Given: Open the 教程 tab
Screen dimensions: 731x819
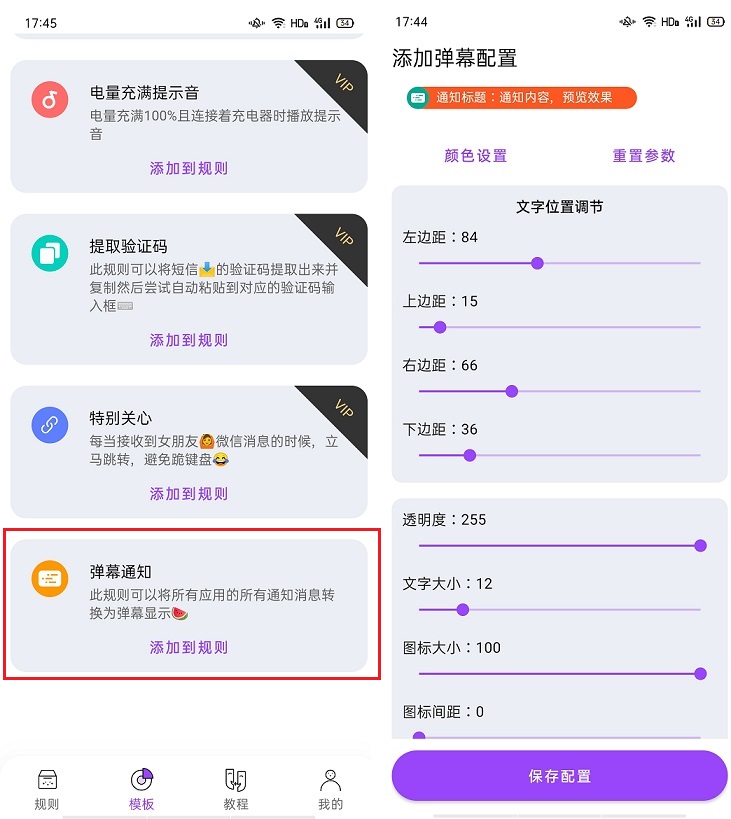Looking at the screenshot, I should 236,788.
